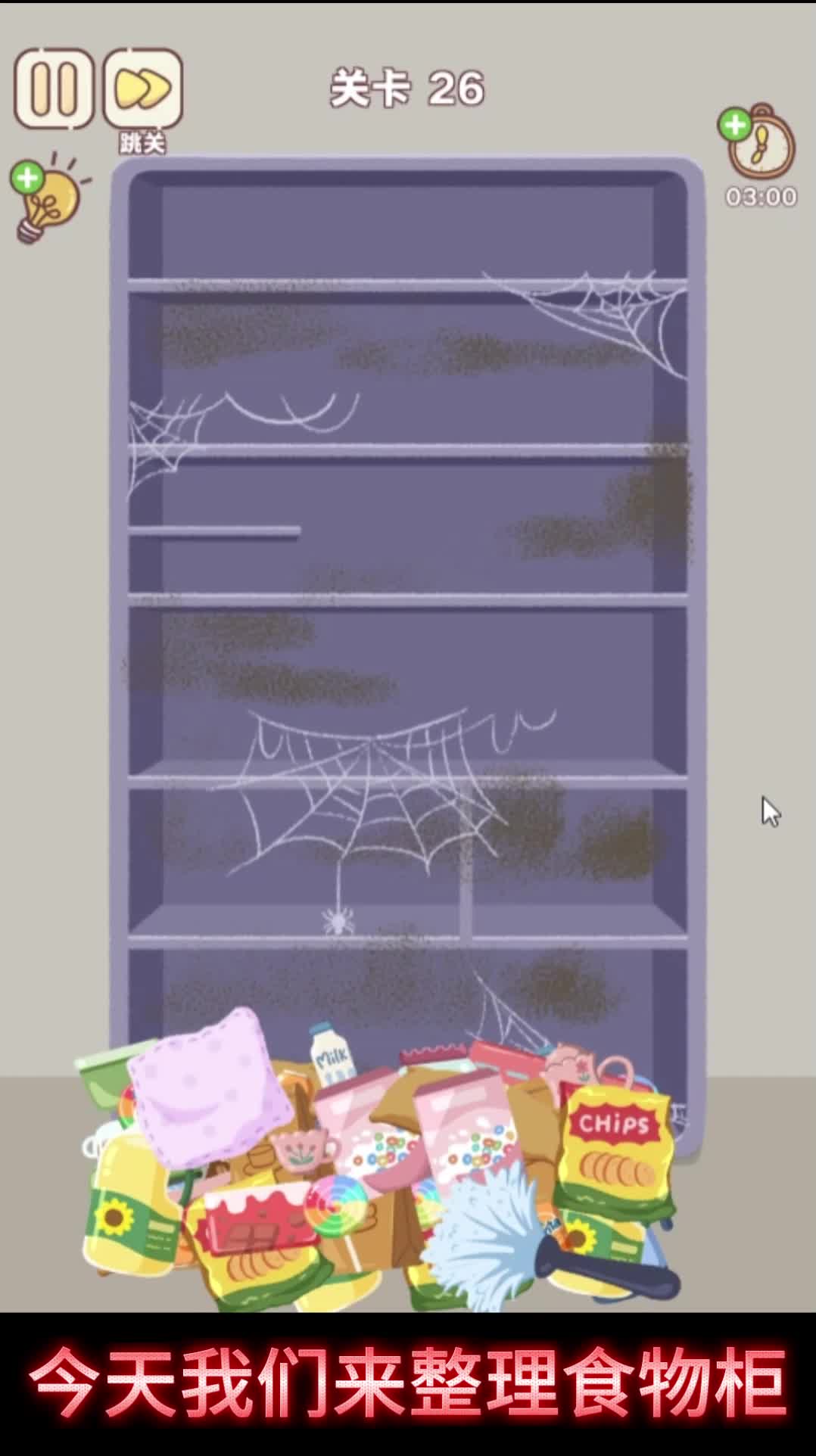Add extra time with the stopwatch
Viewport: 816px width, 1456px height.
click(x=758, y=143)
